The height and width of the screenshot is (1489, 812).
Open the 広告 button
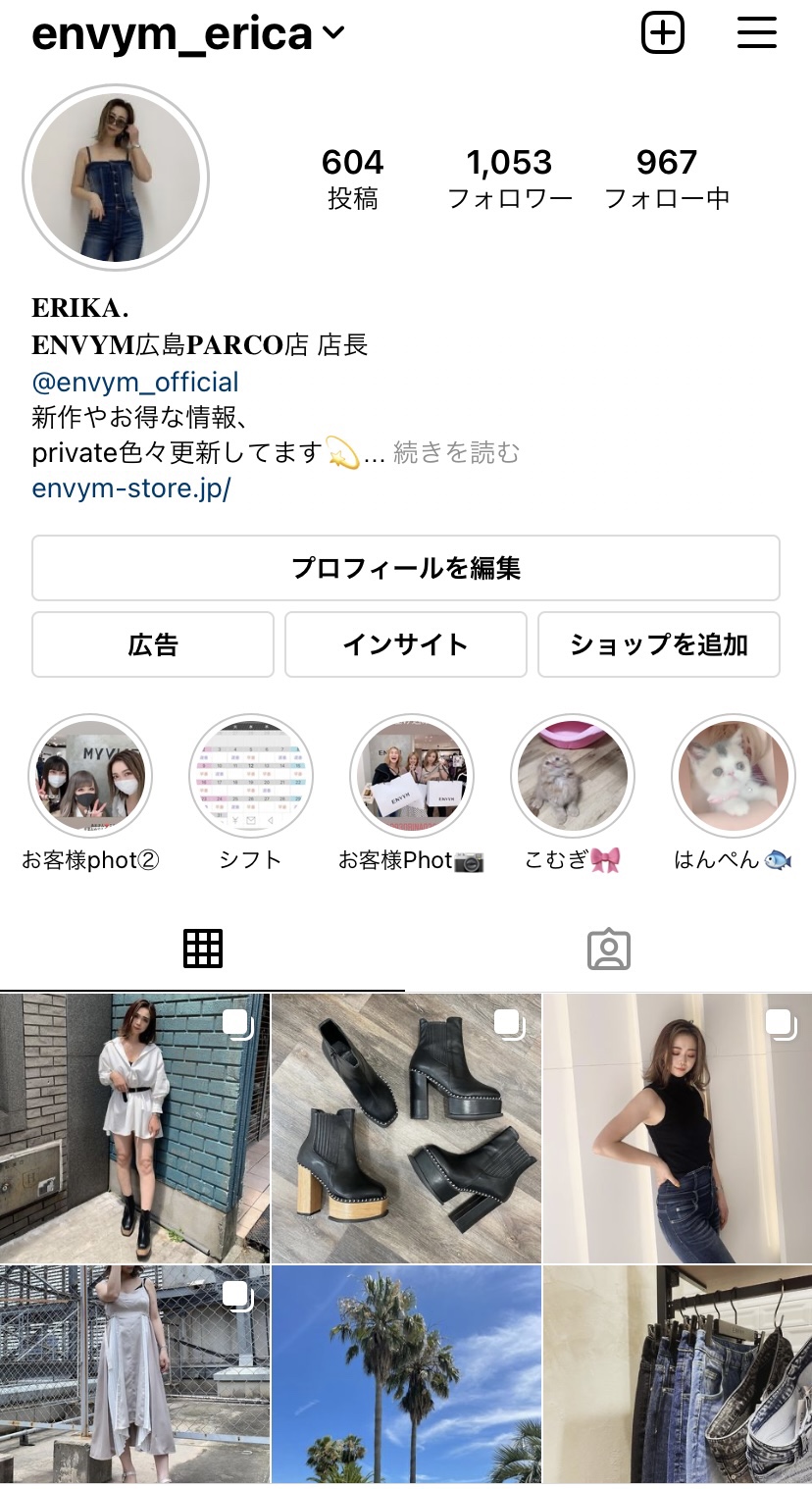coord(153,644)
